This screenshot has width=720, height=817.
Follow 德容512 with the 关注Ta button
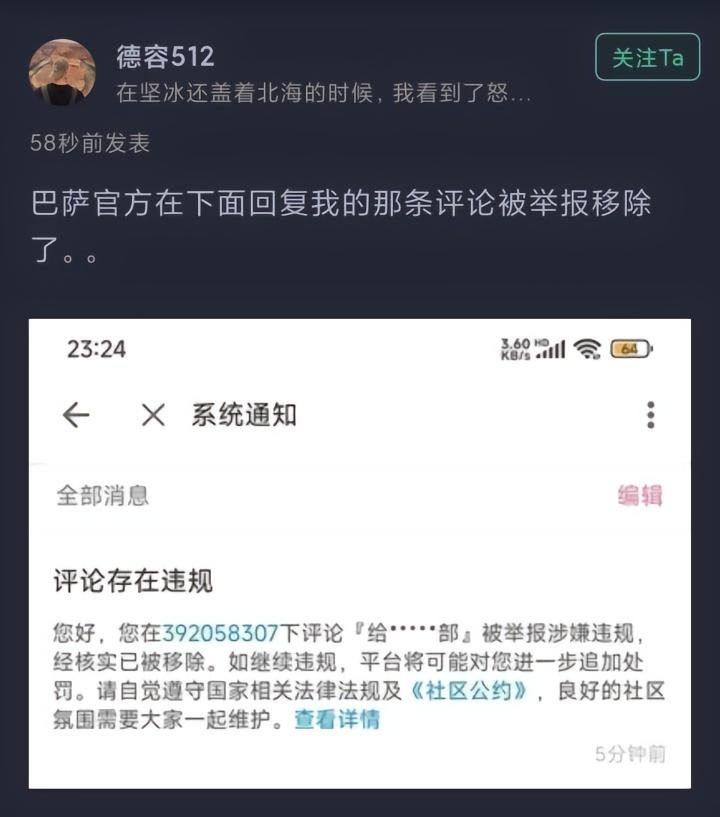pos(647,58)
